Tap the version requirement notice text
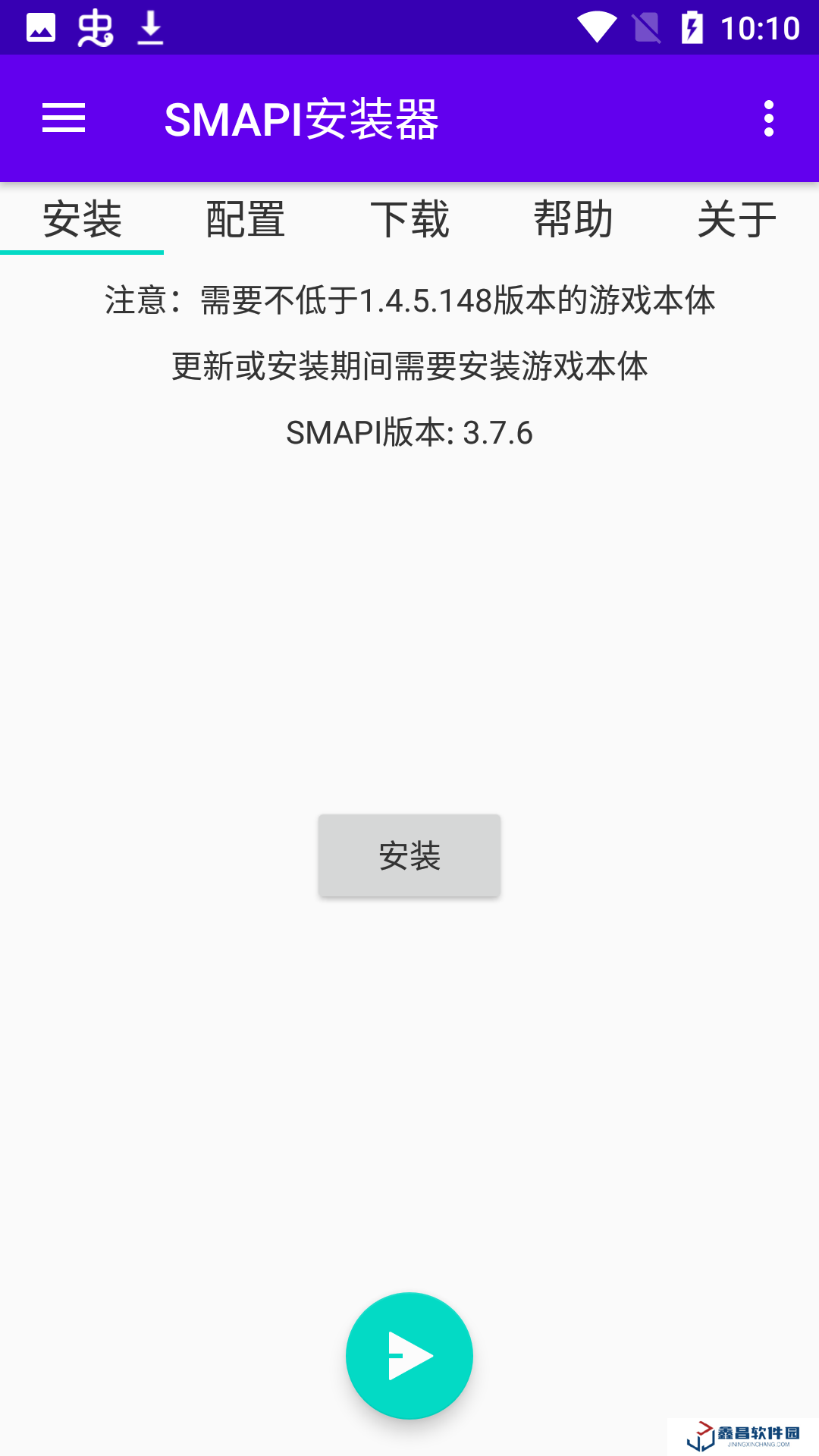Screen dimensions: 819x1456 (409, 300)
